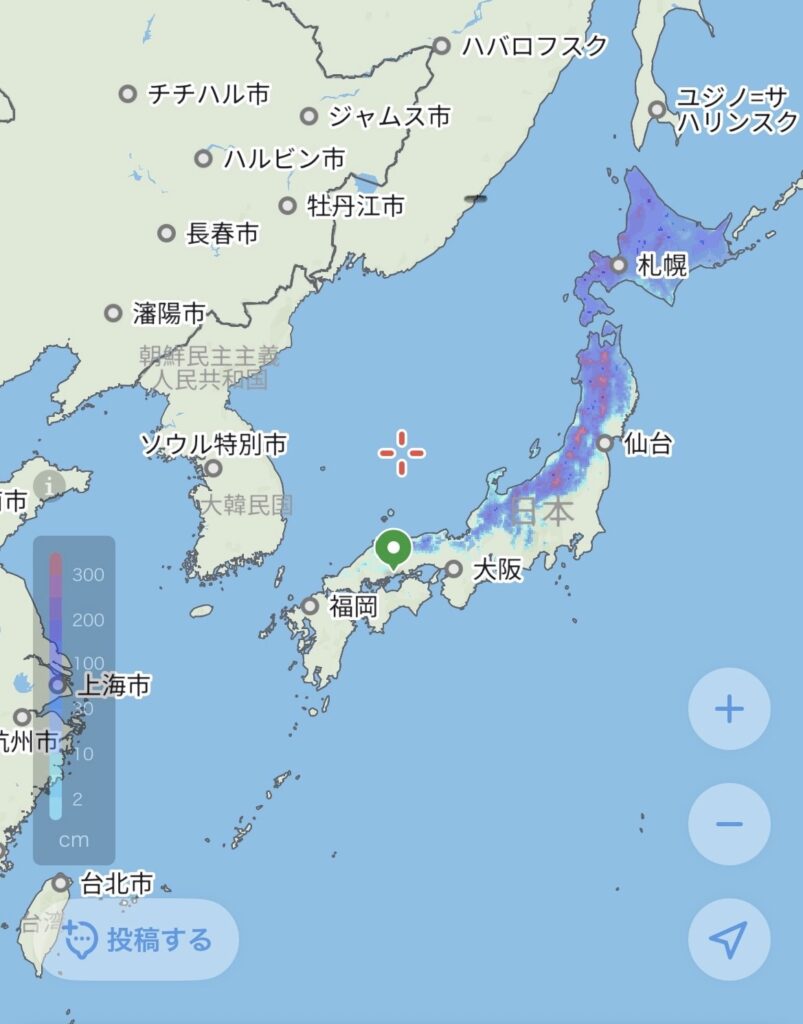Tap the 投稿する post button
The image size is (803, 1024).
pyautogui.click(x=139, y=939)
